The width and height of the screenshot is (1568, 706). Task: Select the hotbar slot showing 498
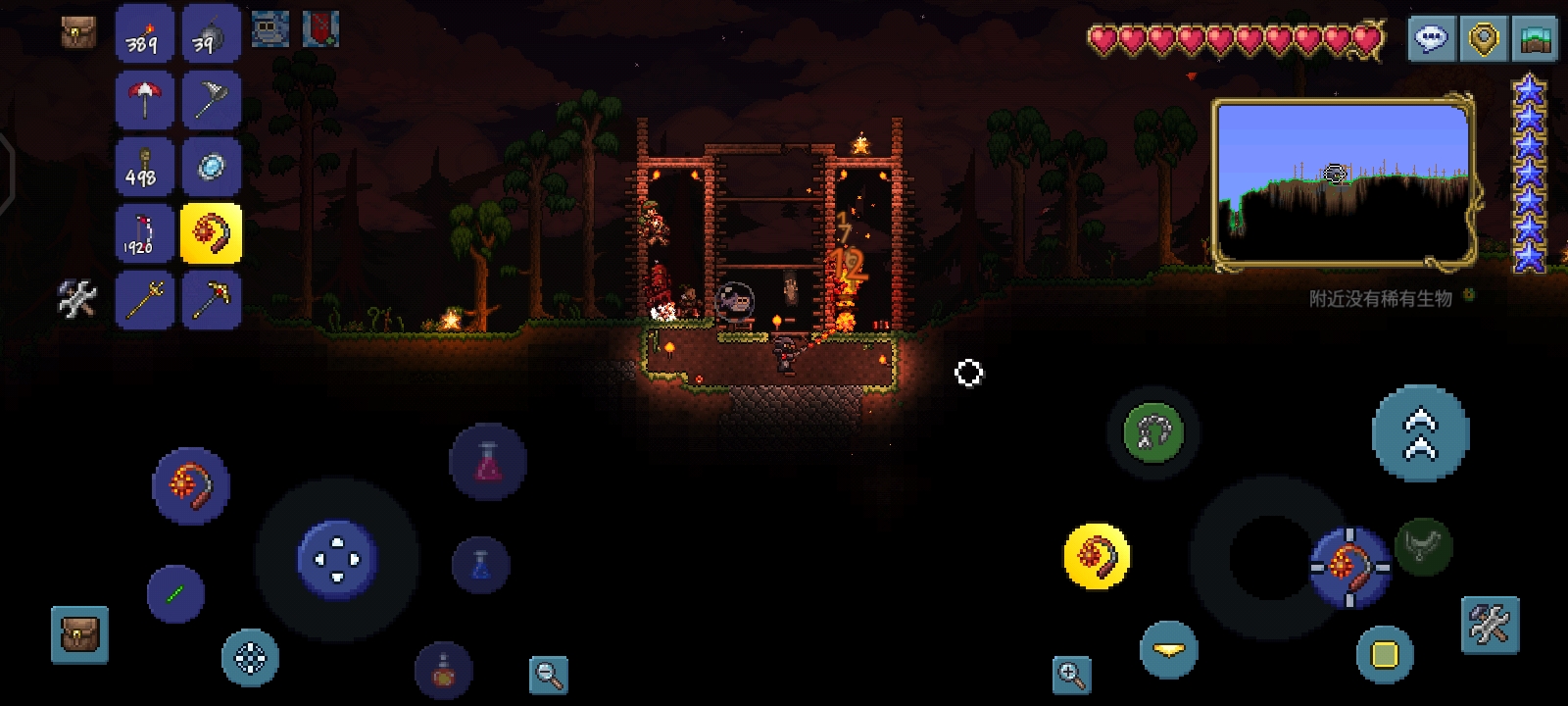pos(145,167)
